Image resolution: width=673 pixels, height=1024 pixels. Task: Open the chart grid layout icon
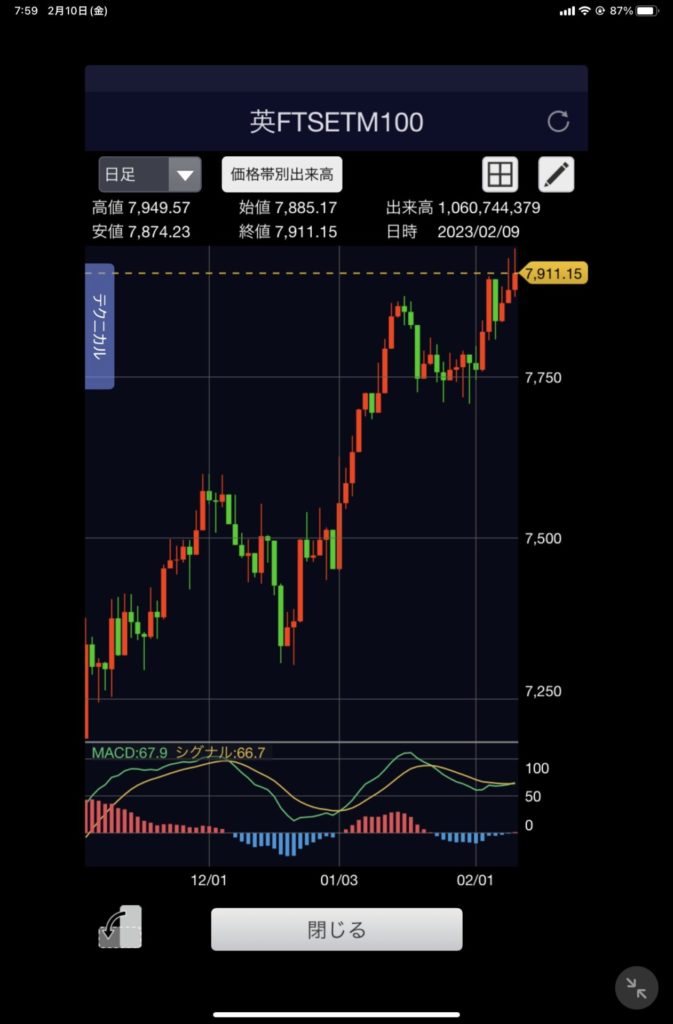[499, 175]
